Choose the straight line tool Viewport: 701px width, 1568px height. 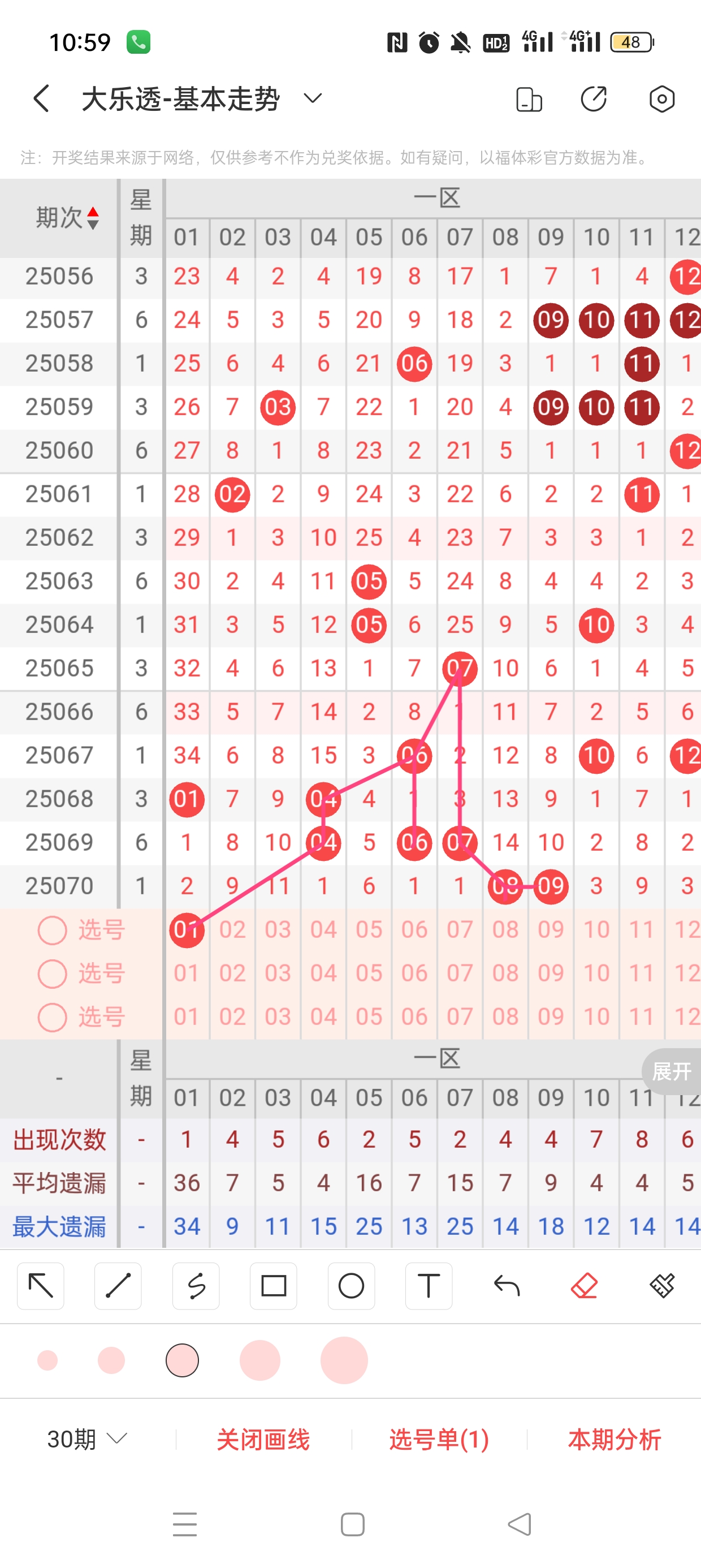click(118, 1286)
